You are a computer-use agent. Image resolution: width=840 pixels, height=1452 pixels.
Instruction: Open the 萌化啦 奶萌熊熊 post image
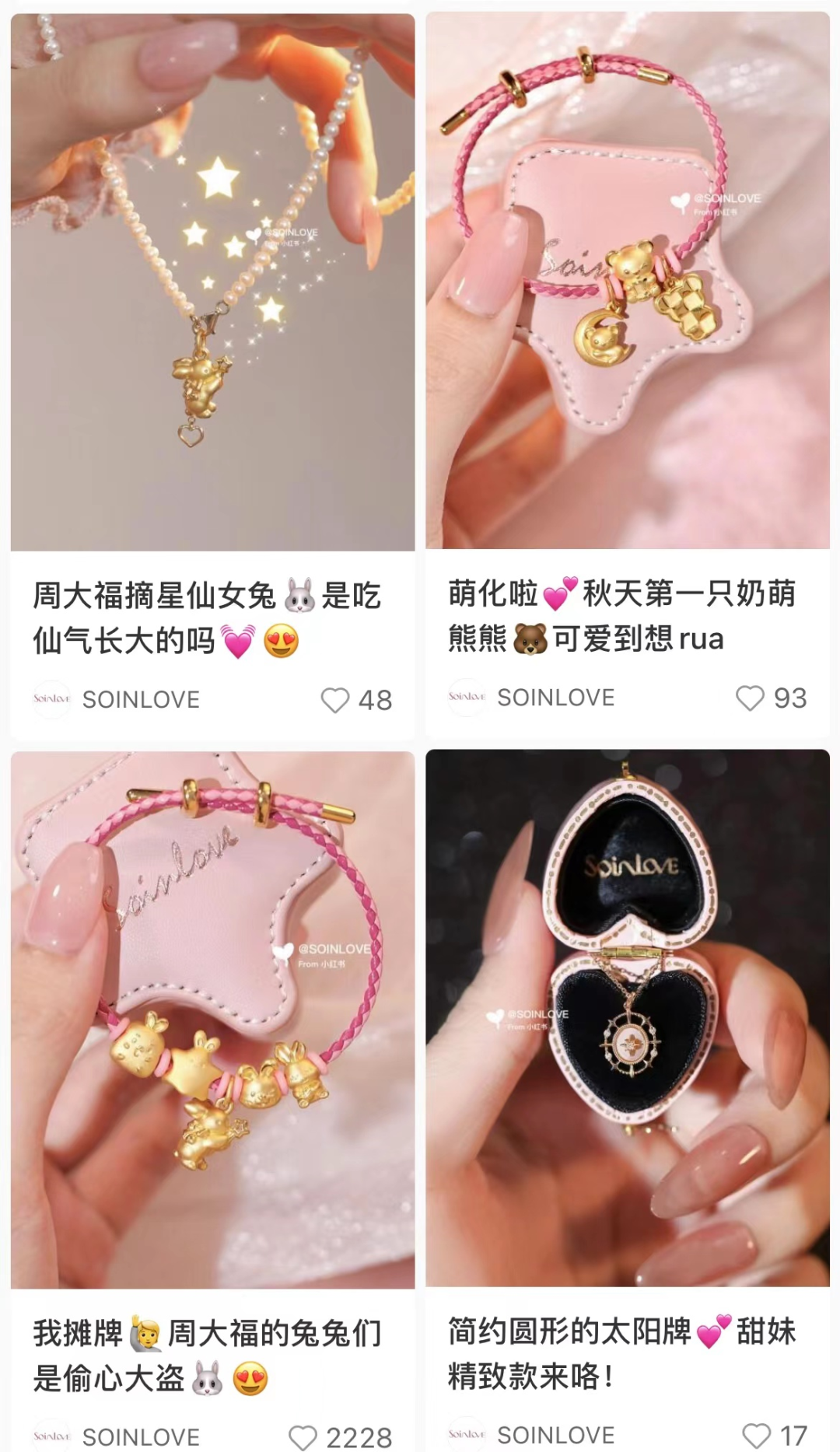(628, 280)
